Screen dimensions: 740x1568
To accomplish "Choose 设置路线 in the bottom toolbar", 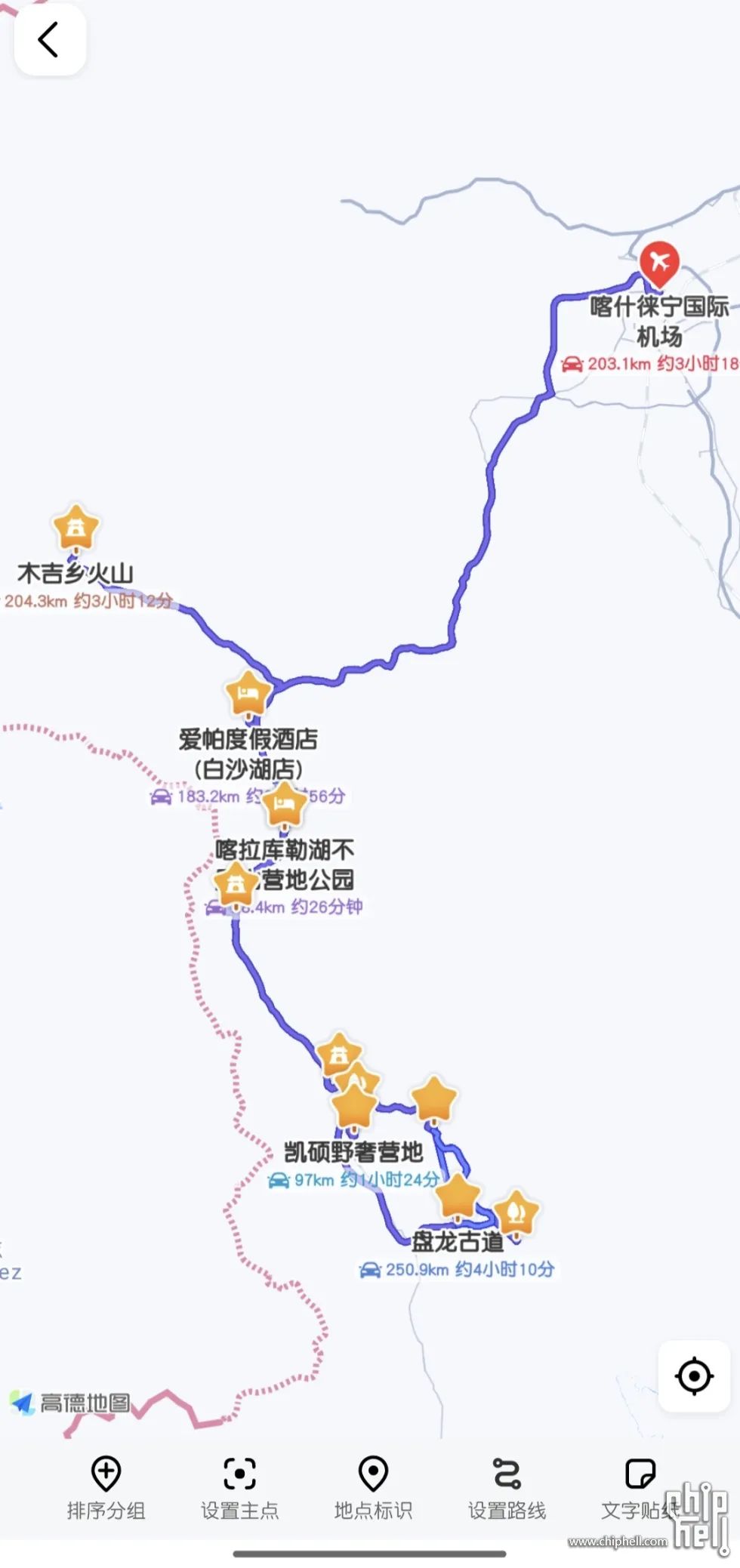I will tap(507, 1487).
